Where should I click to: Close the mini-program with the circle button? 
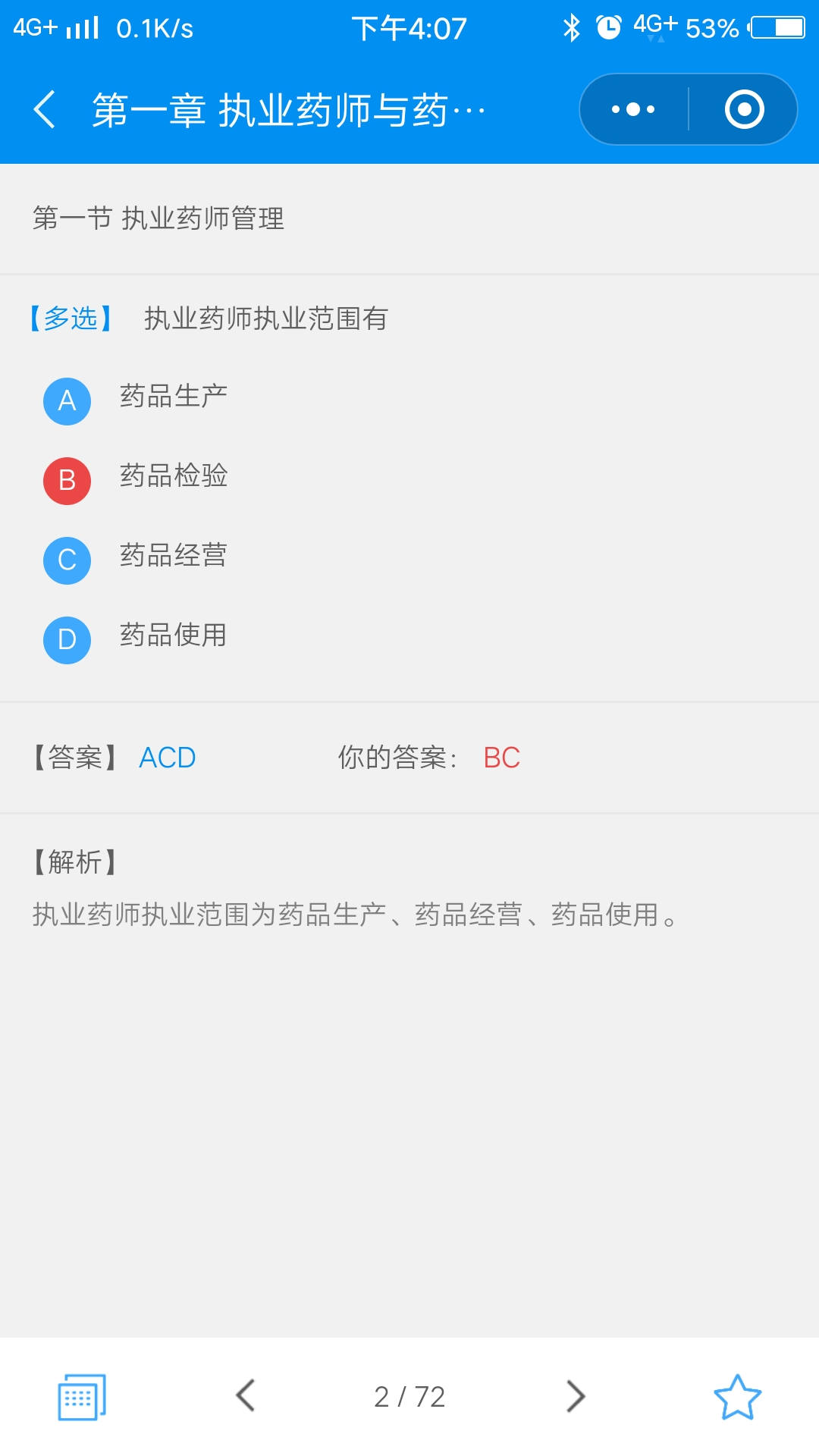point(744,109)
